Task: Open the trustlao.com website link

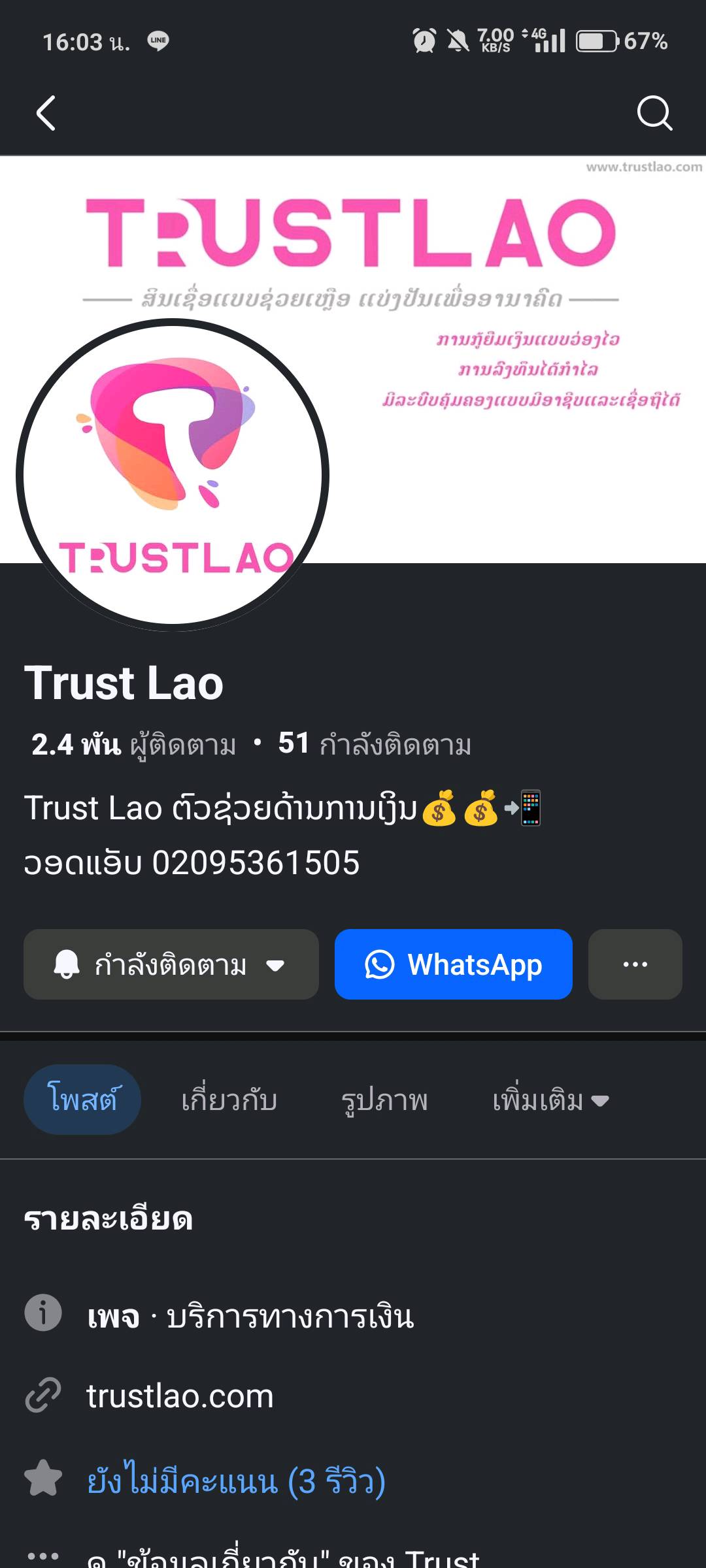Action: 180,1396
